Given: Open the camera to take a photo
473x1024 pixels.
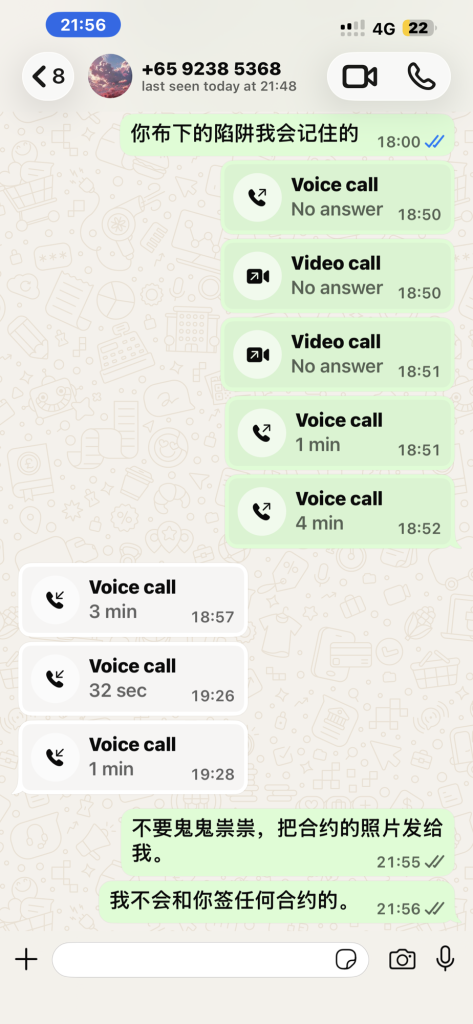Looking at the screenshot, I should coord(402,959).
